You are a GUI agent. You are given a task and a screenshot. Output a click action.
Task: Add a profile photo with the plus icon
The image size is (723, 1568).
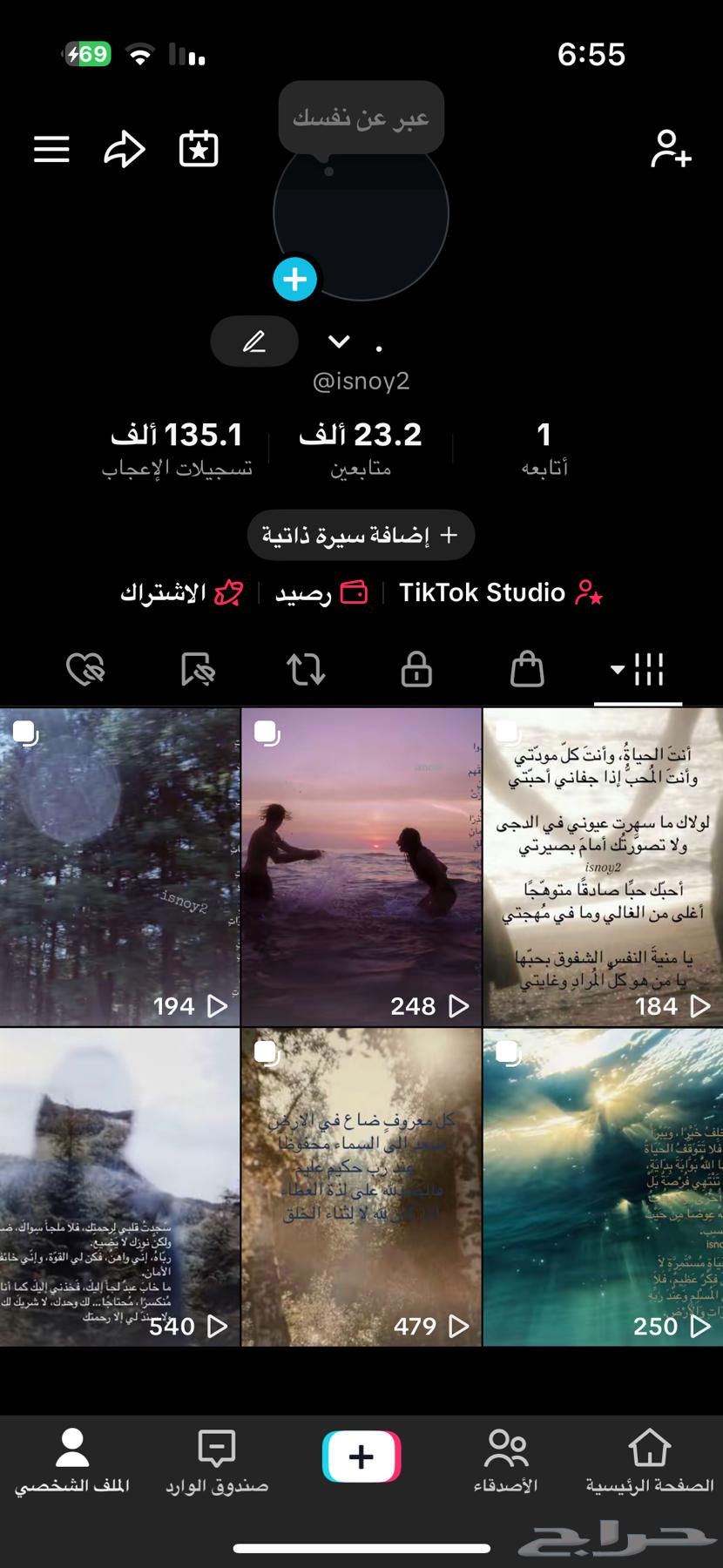click(295, 280)
